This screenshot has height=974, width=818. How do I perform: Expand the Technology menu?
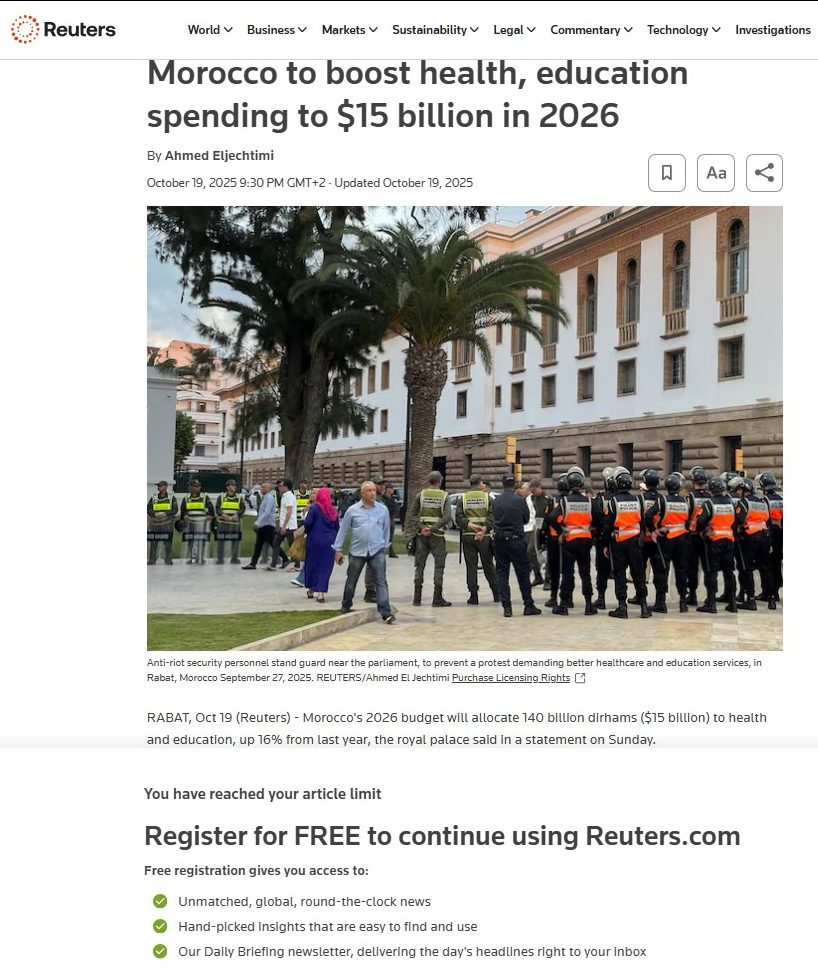coord(683,30)
